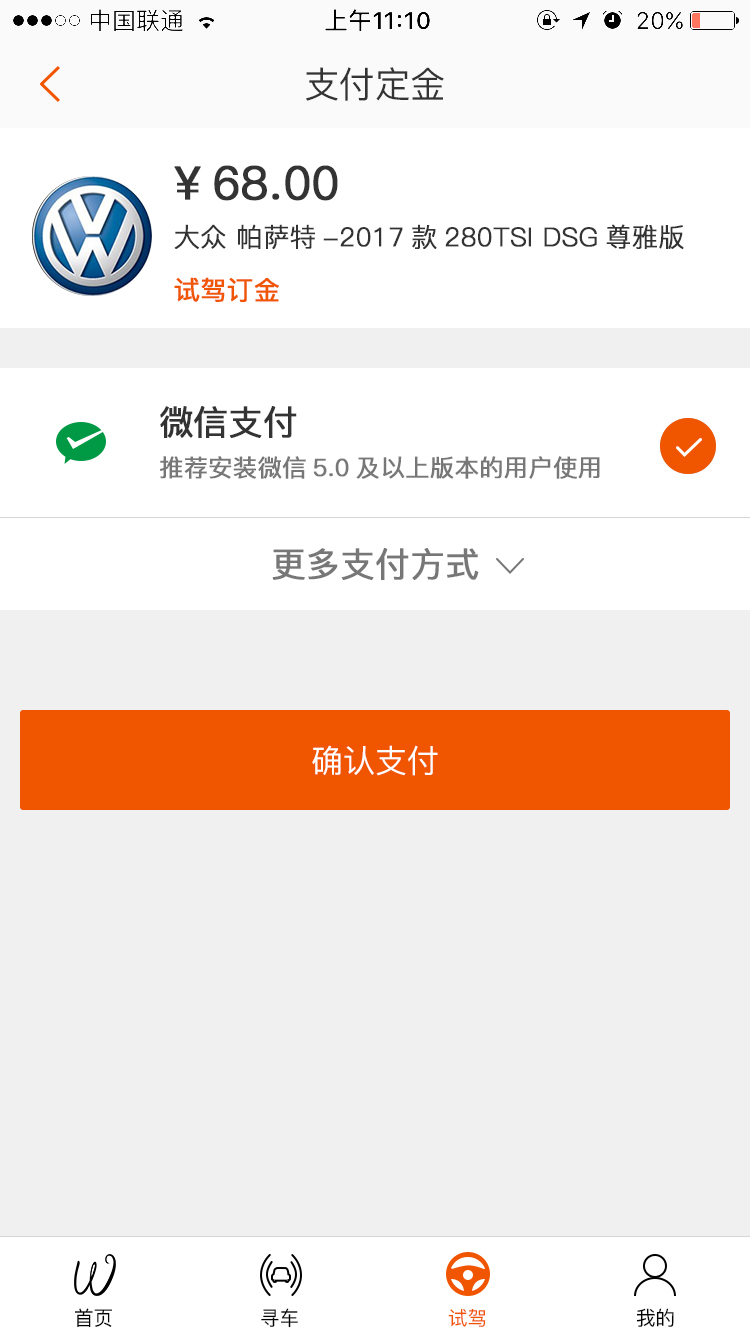Switch to the 首页 tab
Image resolution: width=750 pixels, height=1334 pixels.
[94, 1289]
